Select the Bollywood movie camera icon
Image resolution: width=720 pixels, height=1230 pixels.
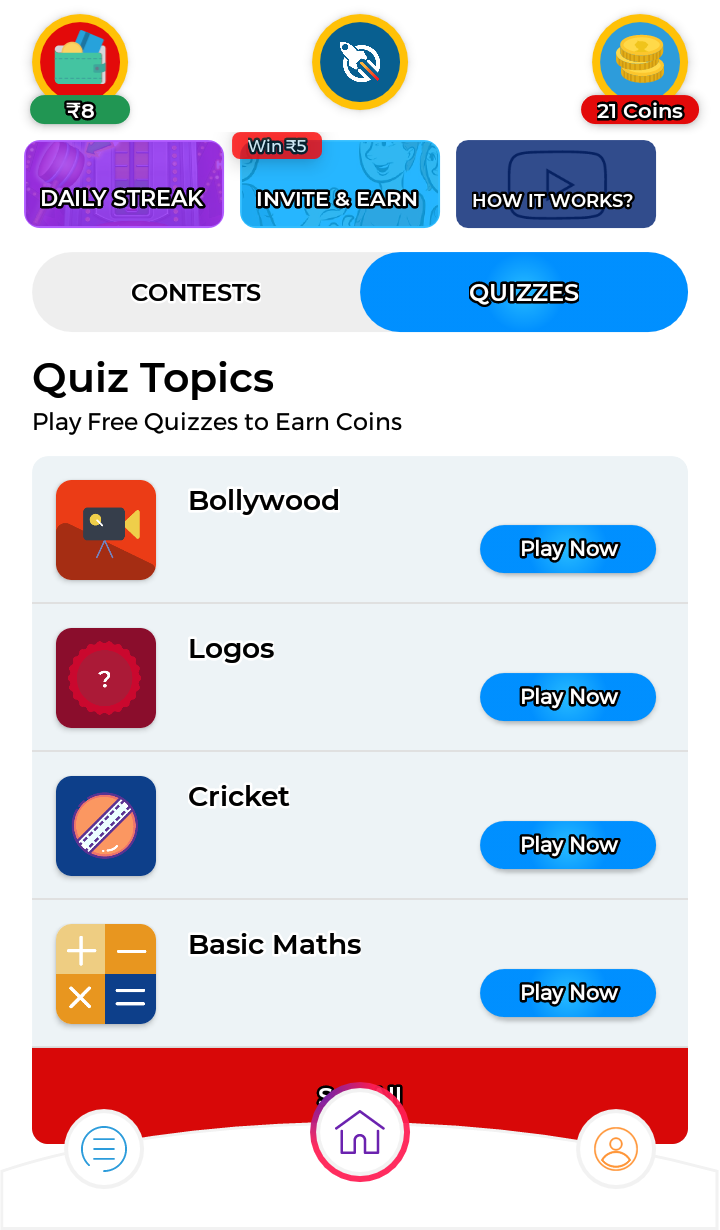[x=105, y=530]
